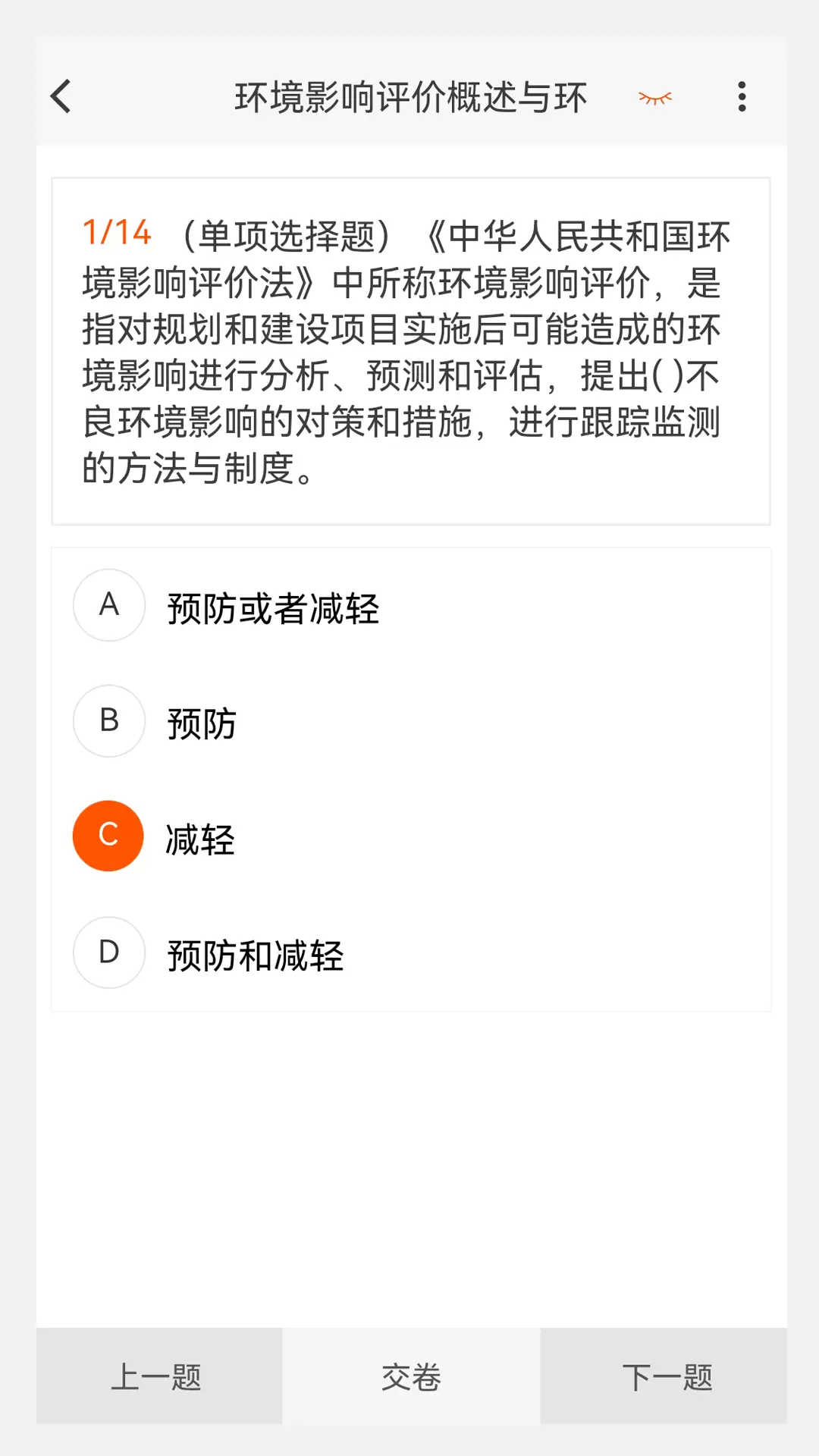Tap the closed-eye icon in the header

[x=655, y=98]
